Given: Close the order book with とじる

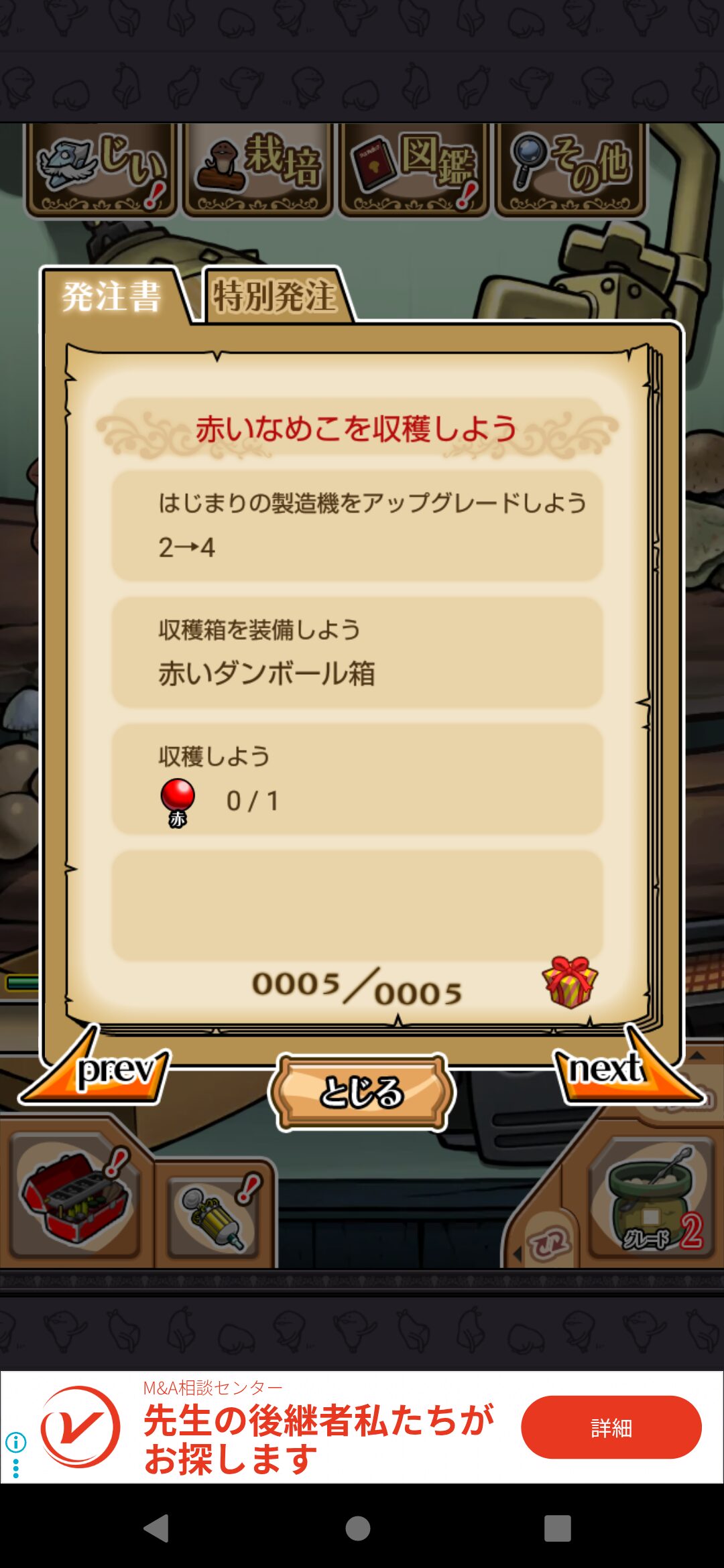Looking at the screenshot, I should pos(361,1092).
